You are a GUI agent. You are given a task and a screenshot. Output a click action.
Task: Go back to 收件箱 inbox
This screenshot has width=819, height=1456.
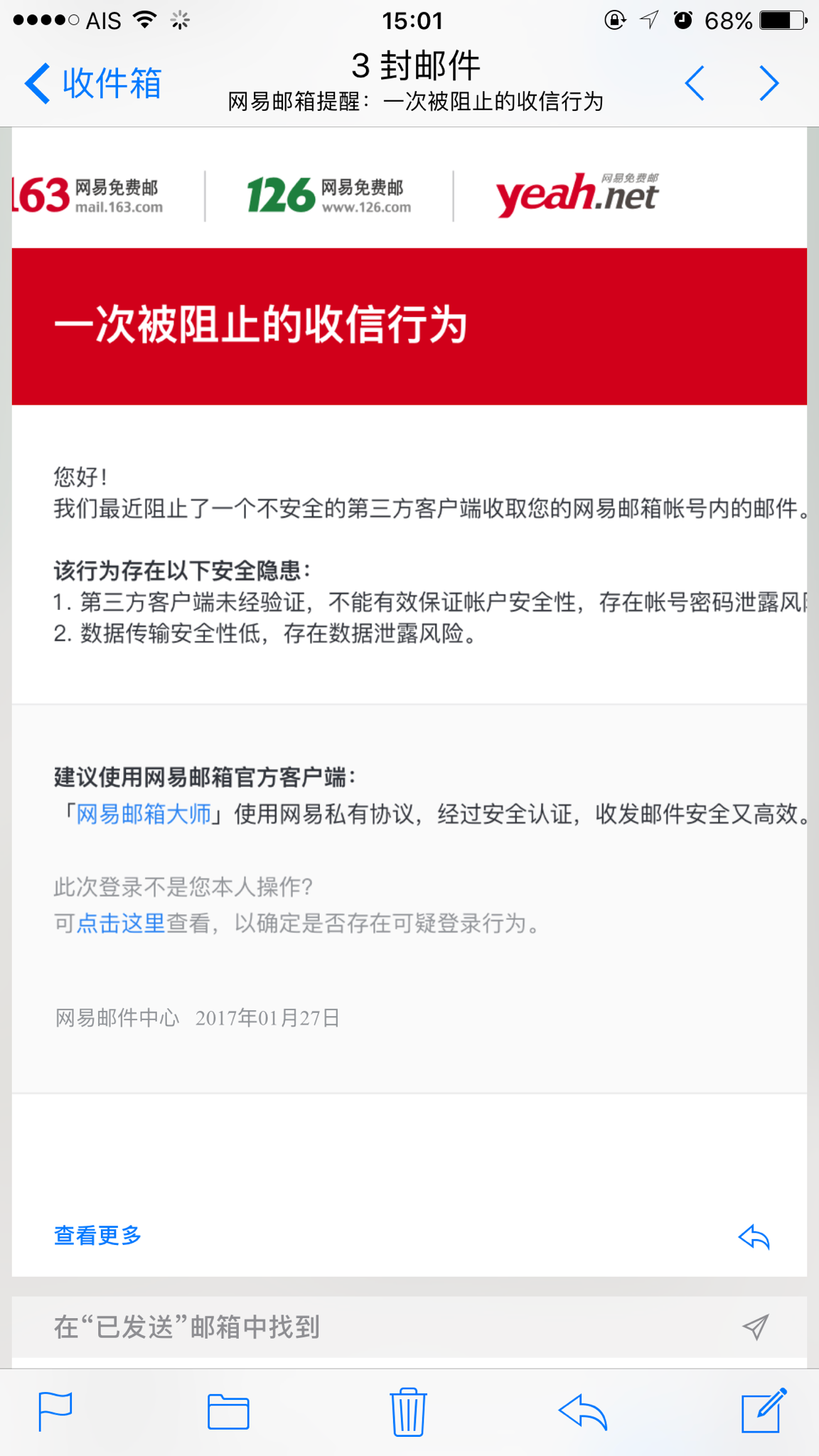(93, 84)
